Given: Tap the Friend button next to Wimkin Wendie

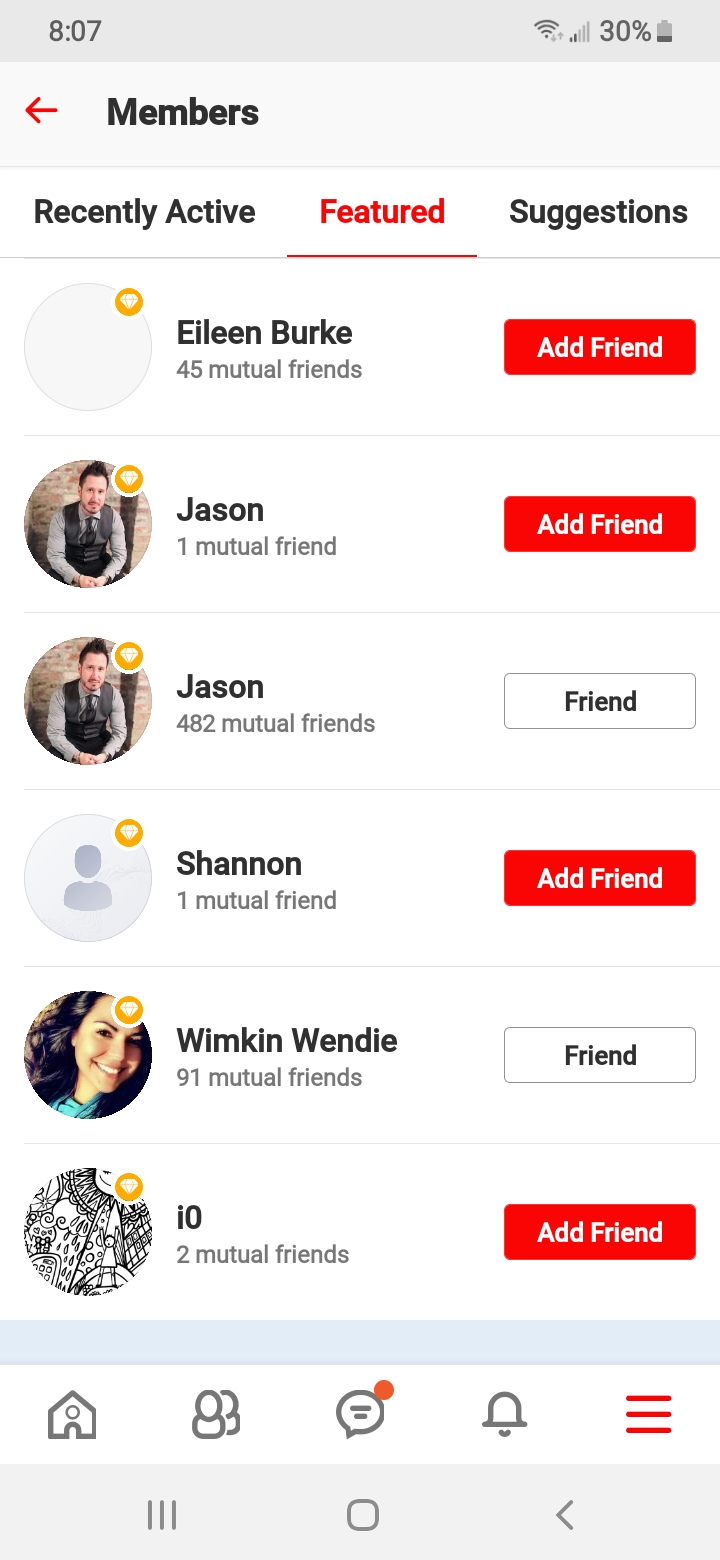Looking at the screenshot, I should pyautogui.click(x=599, y=1055).
